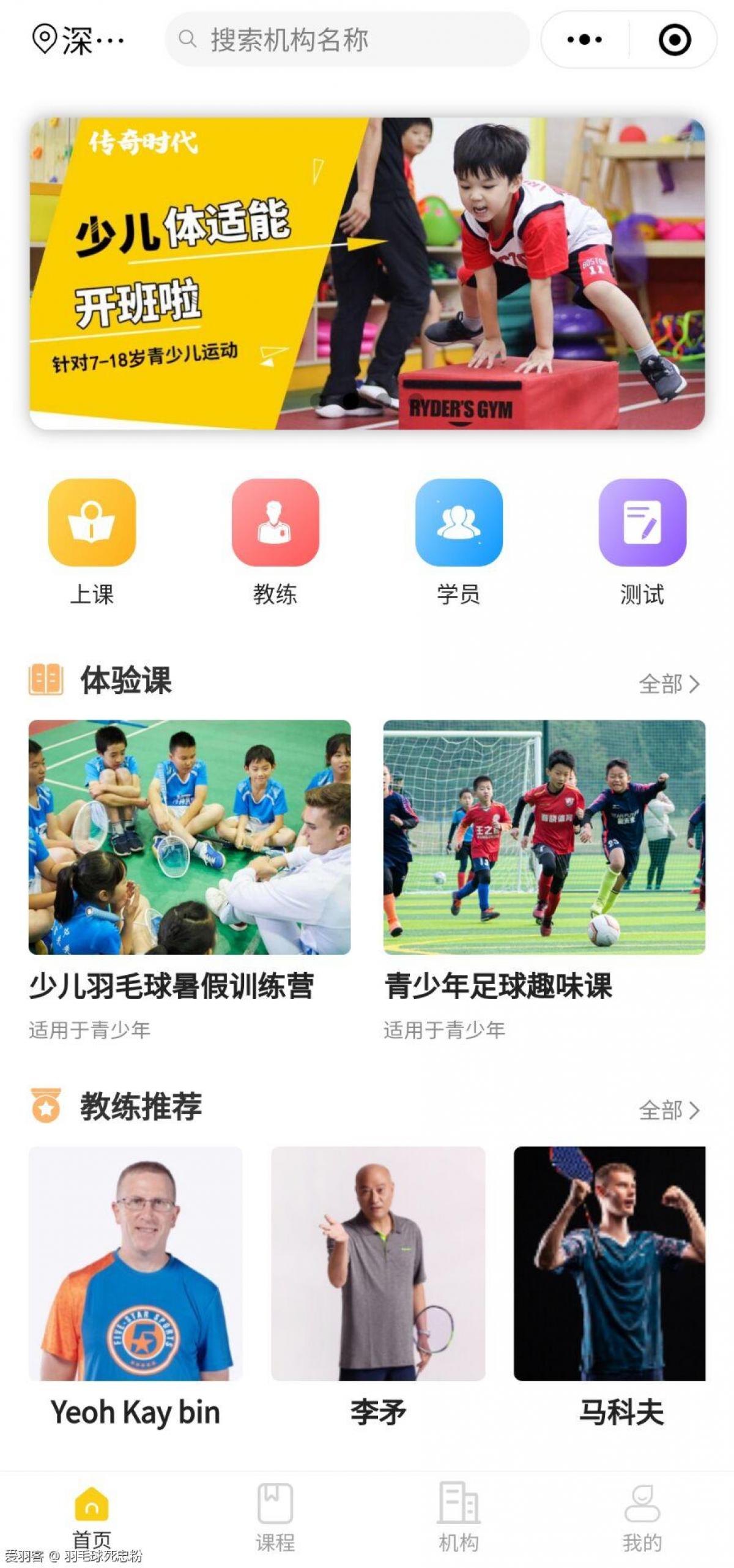Screen dimensions: 734x1568
Task: Close the mini program with the circle icon
Action: pyautogui.click(x=674, y=40)
